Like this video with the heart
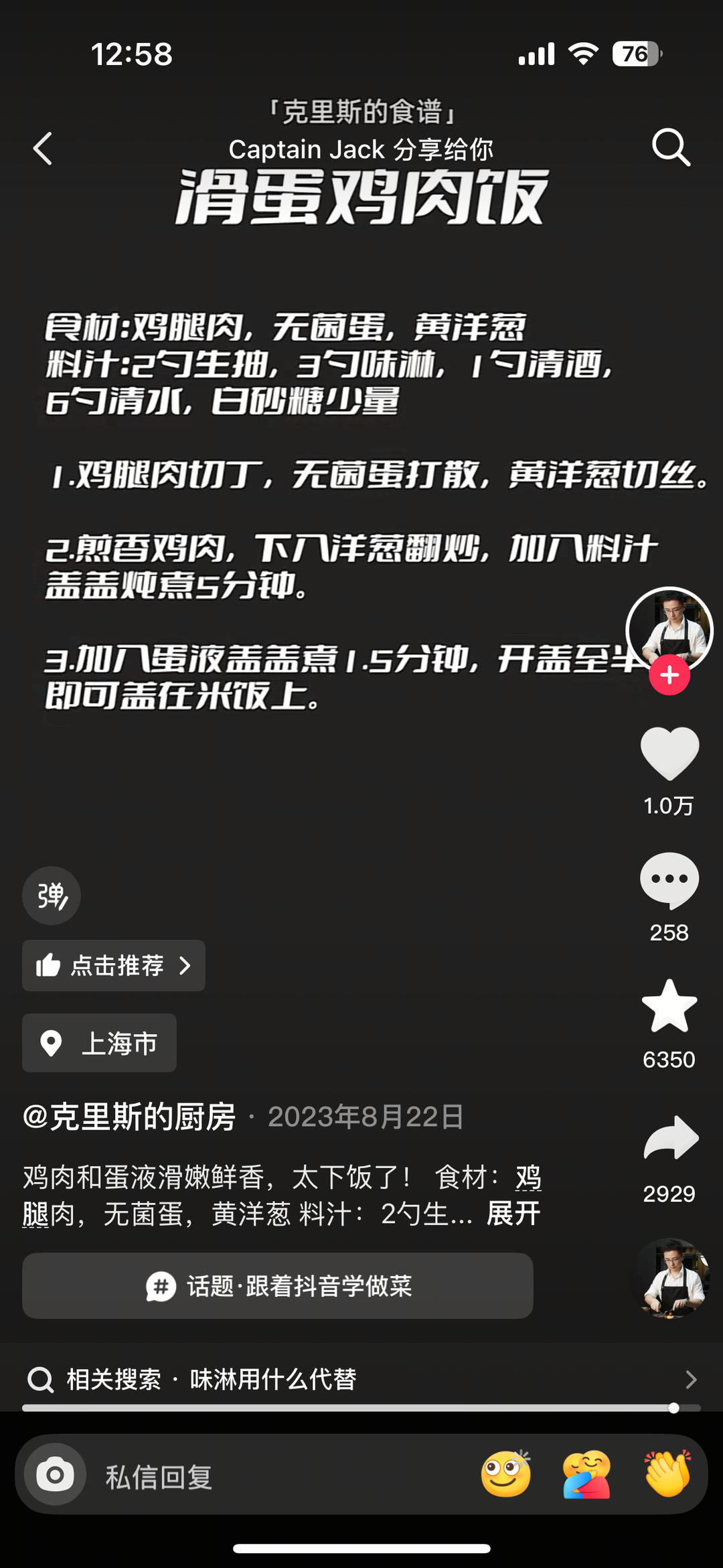Image resolution: width=723 pixels, height=1568 pixels. click(669, 753)
